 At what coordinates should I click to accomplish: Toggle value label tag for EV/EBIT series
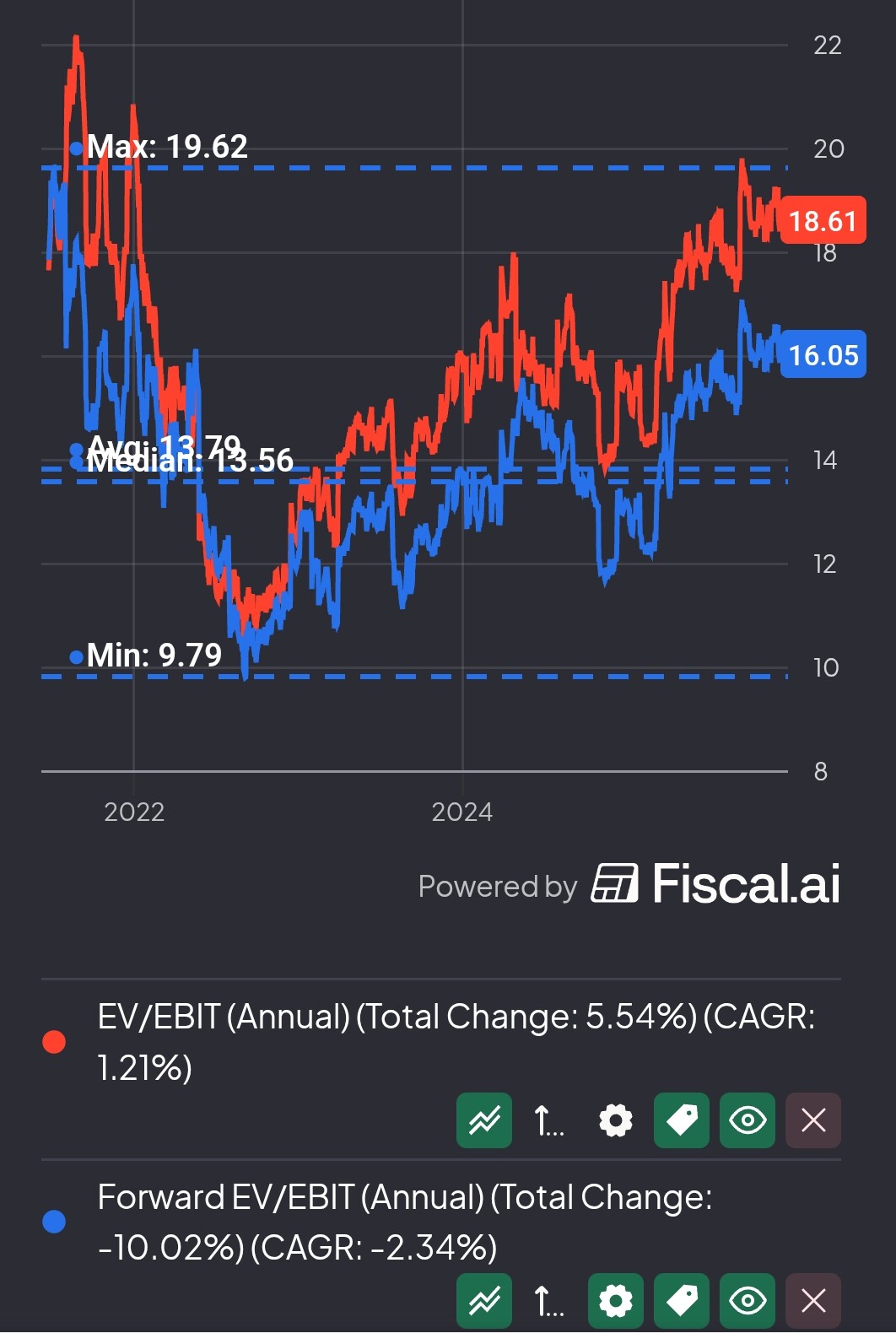(x=682, y=1120)
